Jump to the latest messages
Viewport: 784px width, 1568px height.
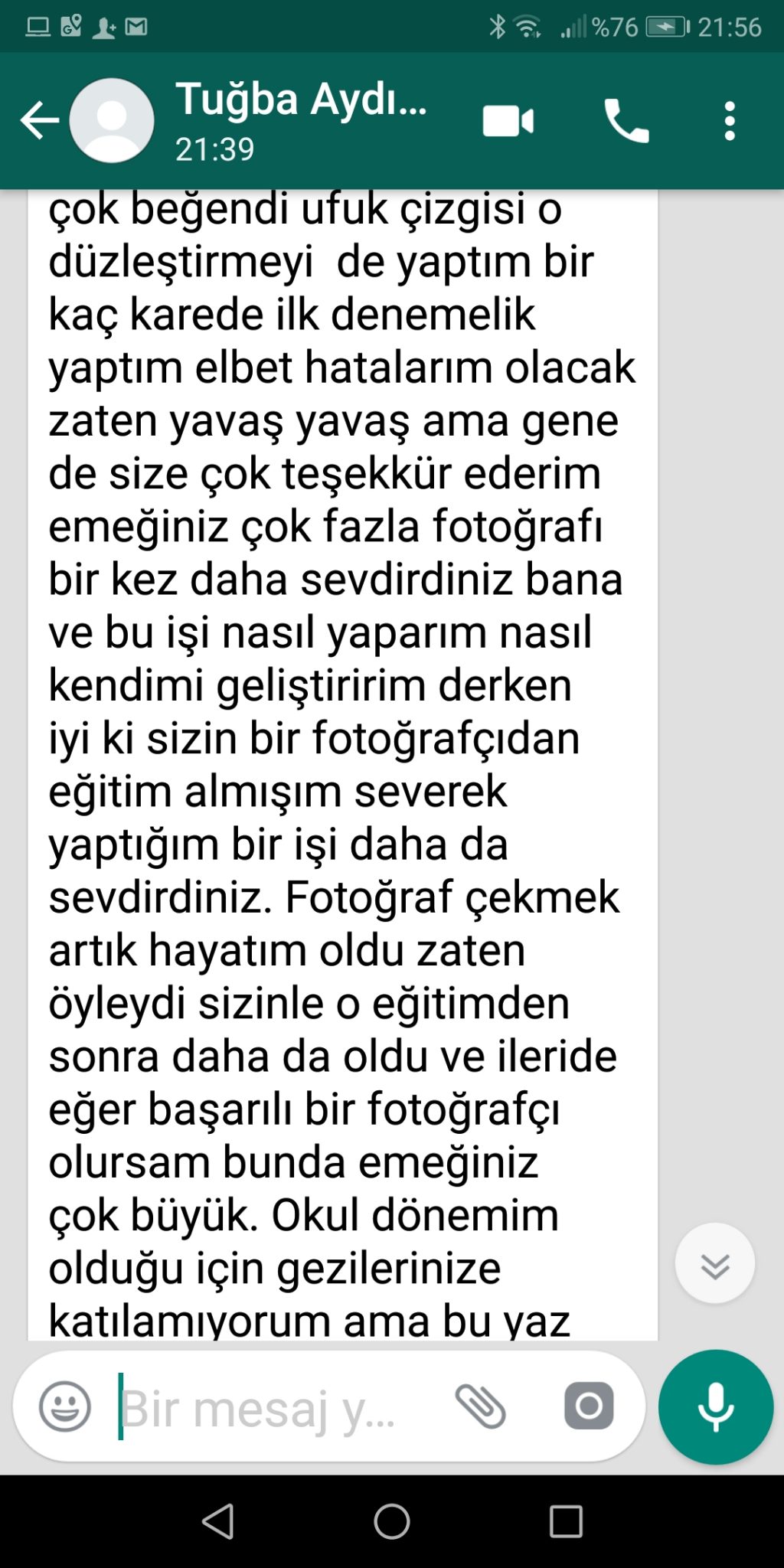tap(715, 1263)
